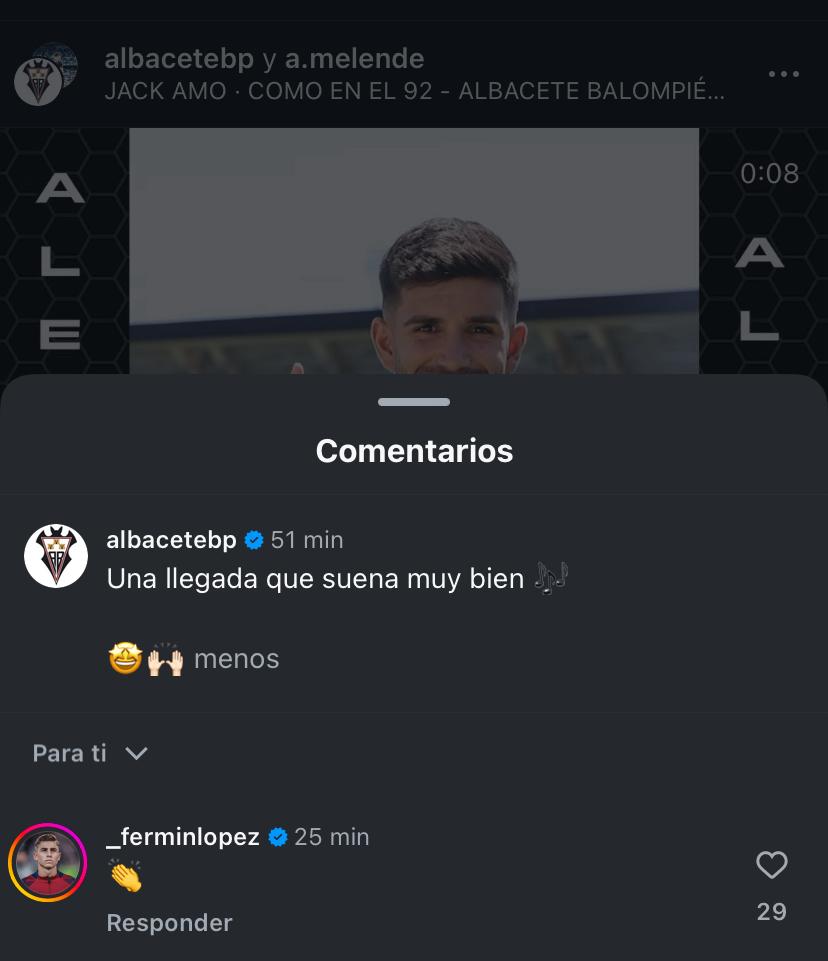The width and height of the screenshot is (828, 961).
Task: Open albacetebp profile from caption username
Action: [x=171, y=540]
